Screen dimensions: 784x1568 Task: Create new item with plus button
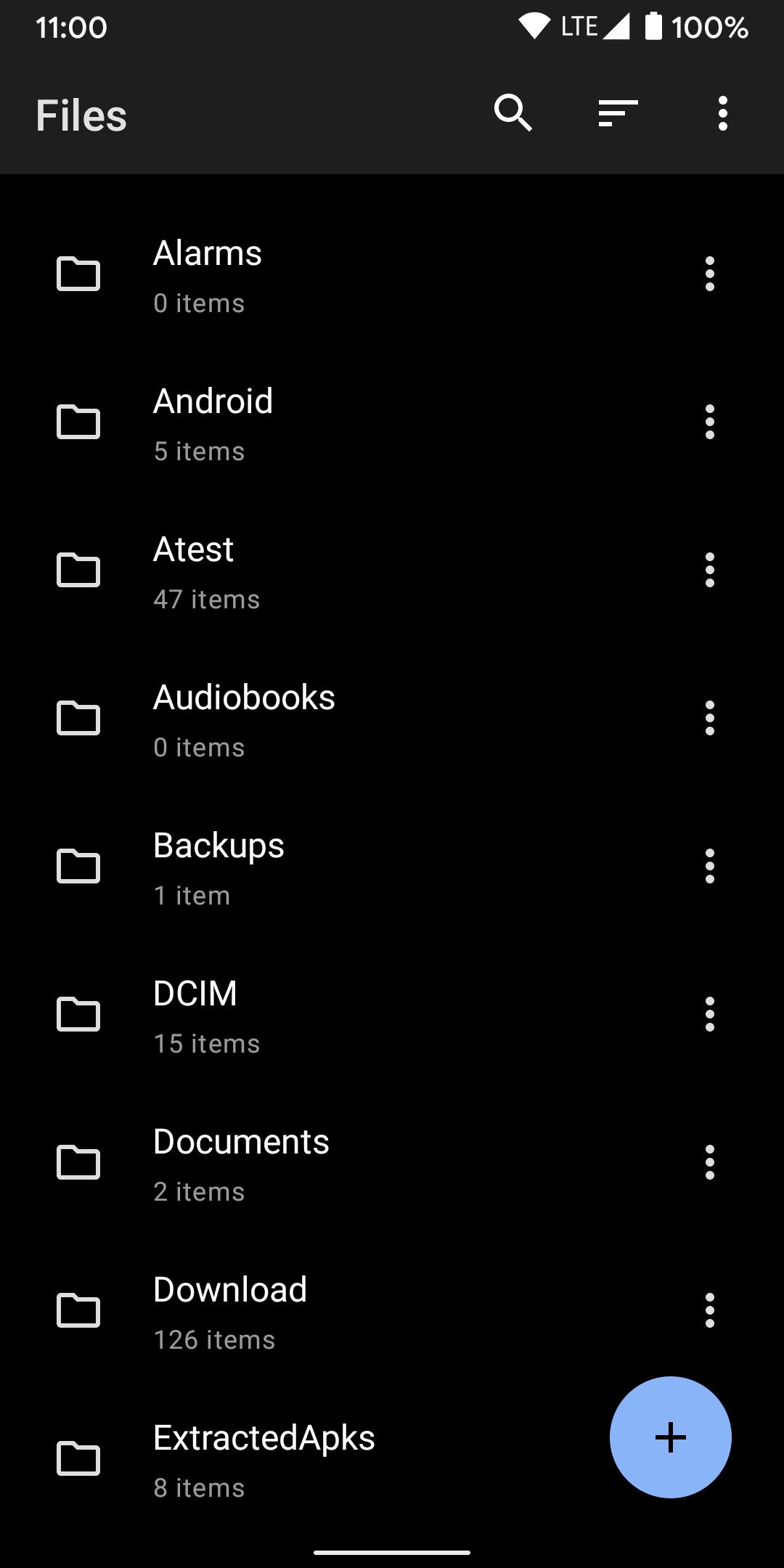pyautogui.click(x=670, y=1437)
